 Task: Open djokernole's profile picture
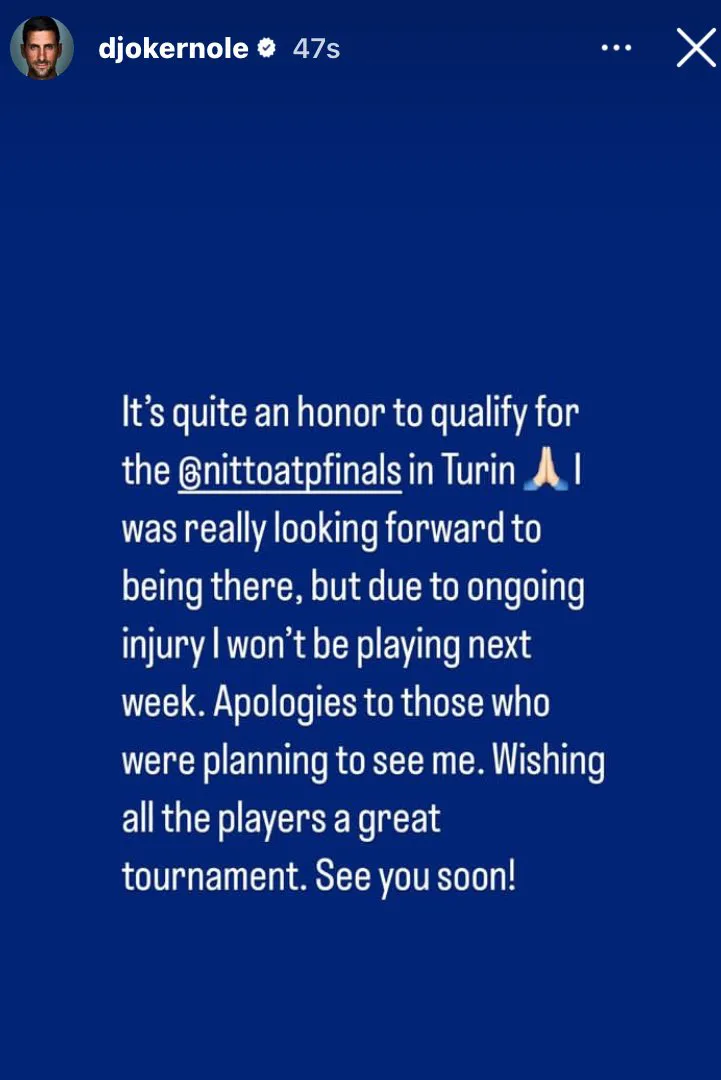pyautogui.click(x=42, y=48)
